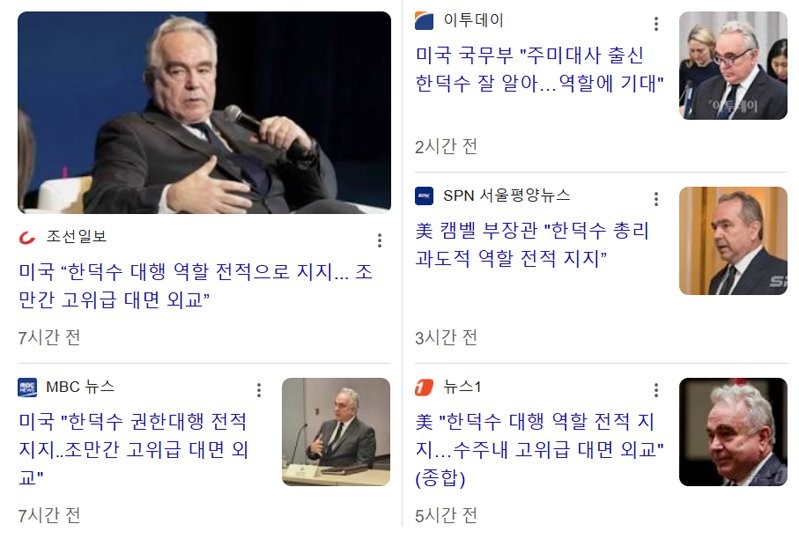The height and width of the screenshot is (539, 799).
Task: Open the 조선일보 article about 한덕수 대행
Action: (x=195, y=285)
